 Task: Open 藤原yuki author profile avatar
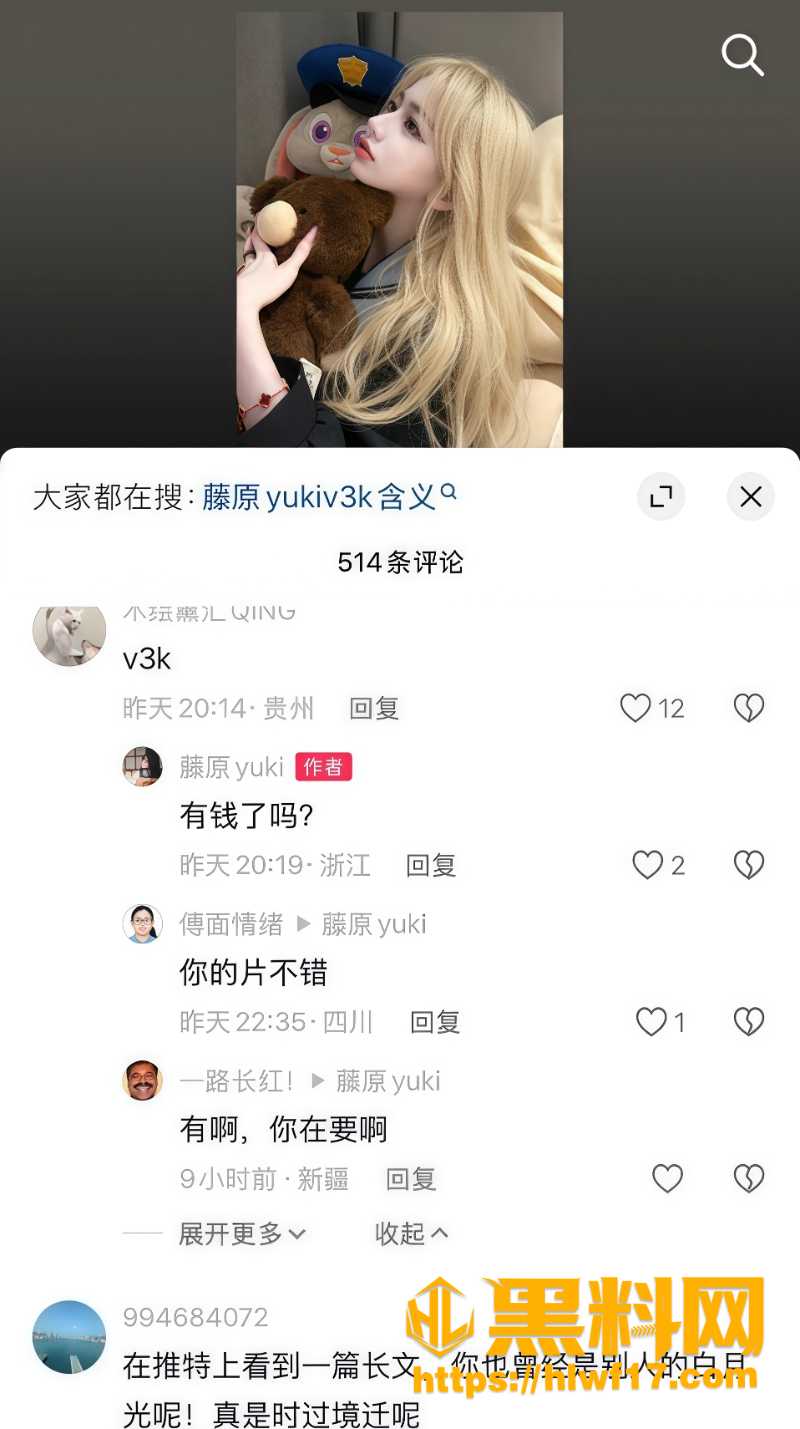tap(143, 767)
